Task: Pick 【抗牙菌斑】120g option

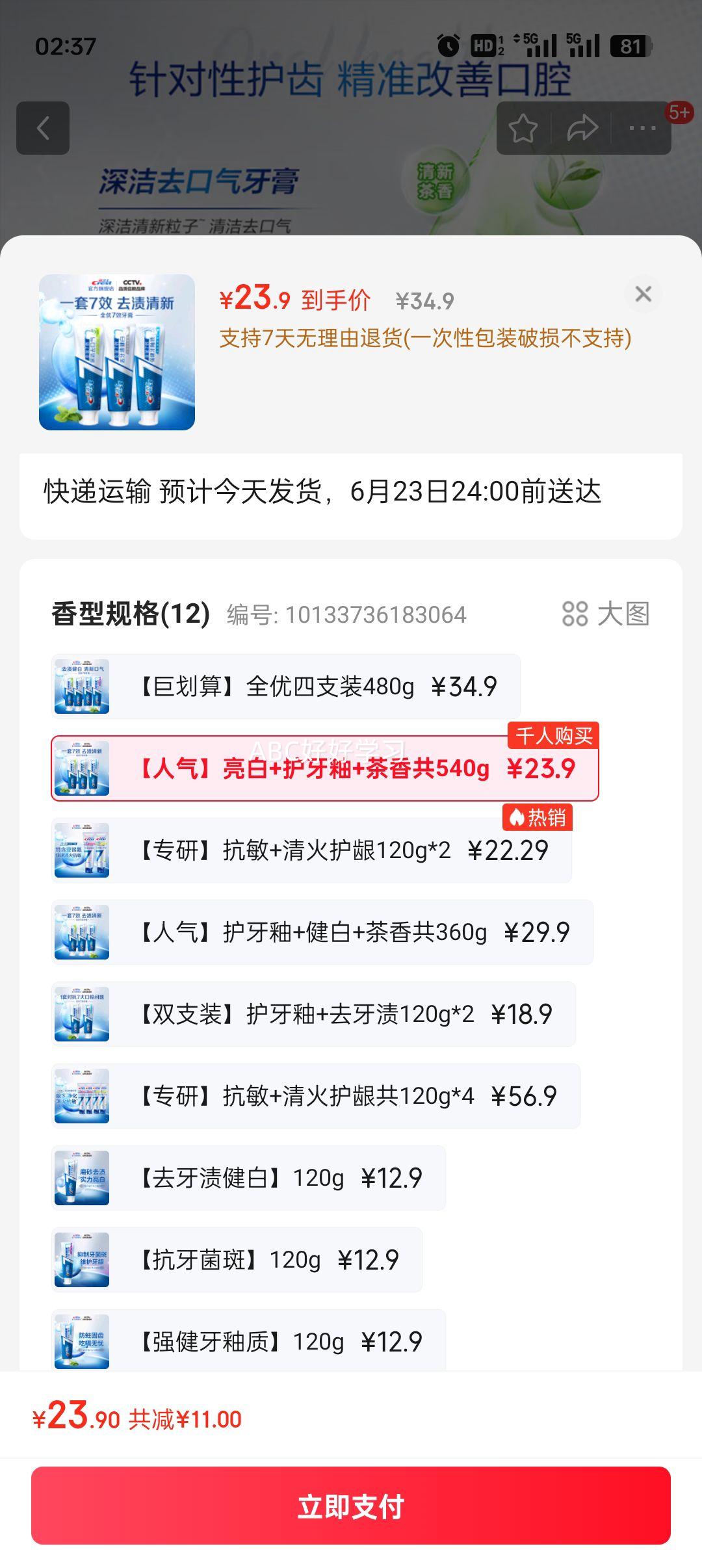Action: 237,1260
